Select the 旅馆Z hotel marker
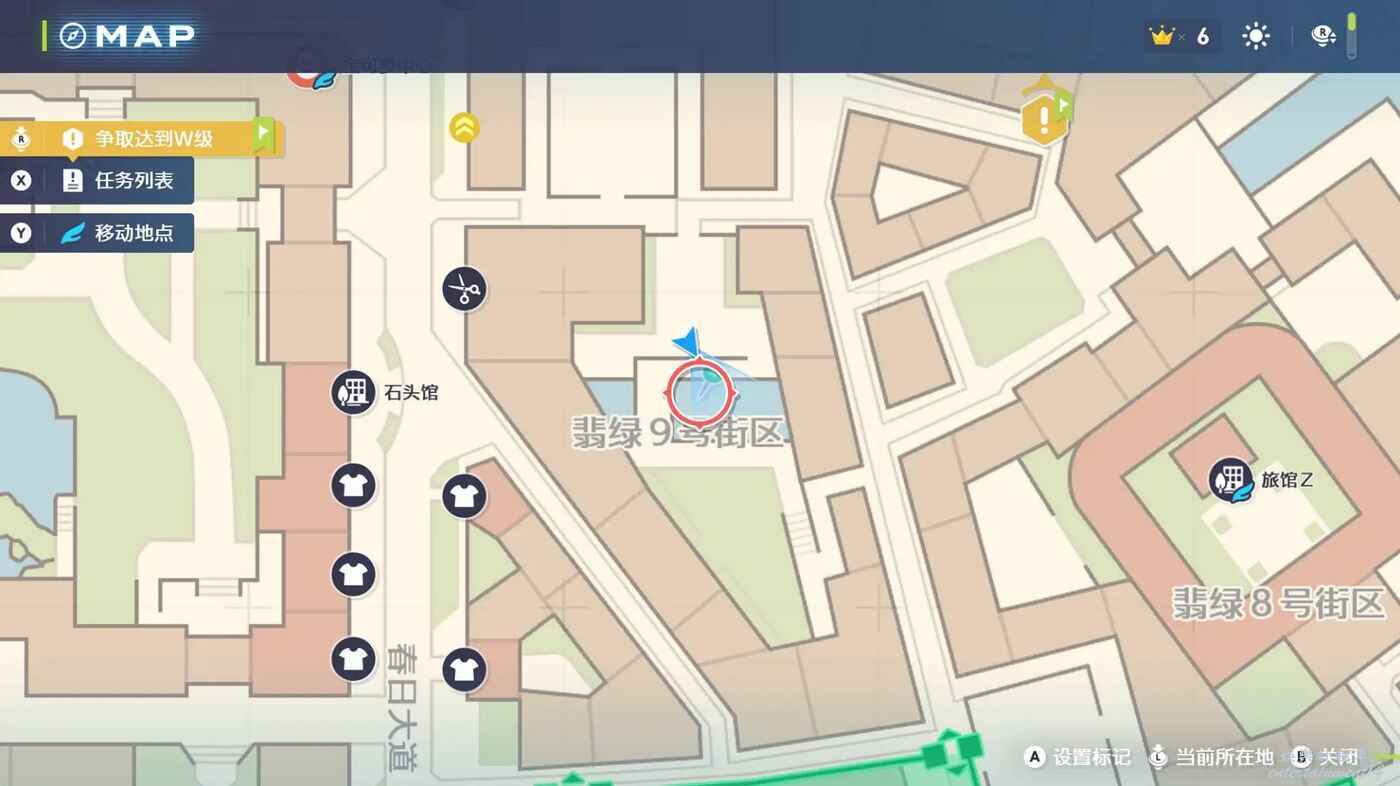The image size is (1400, 786). pos(1231,480)
